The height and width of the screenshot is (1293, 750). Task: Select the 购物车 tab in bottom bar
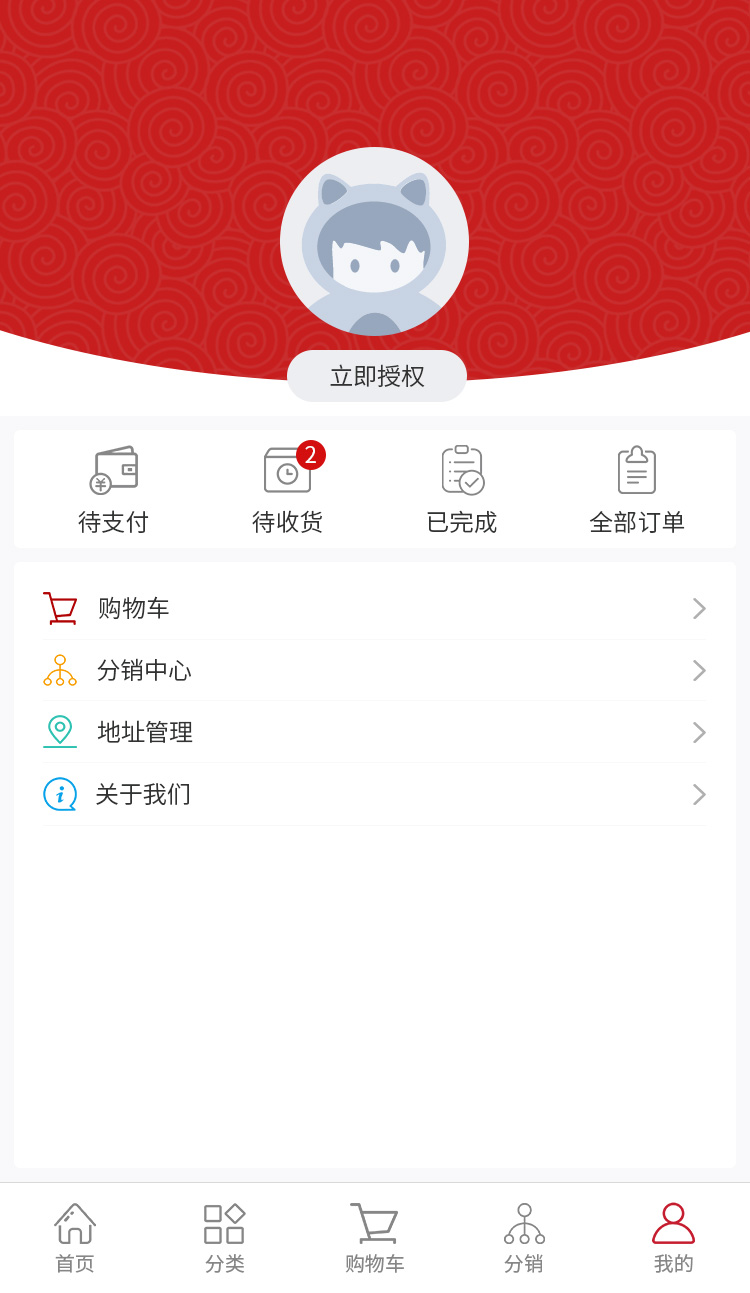(x=375, y=1238)
